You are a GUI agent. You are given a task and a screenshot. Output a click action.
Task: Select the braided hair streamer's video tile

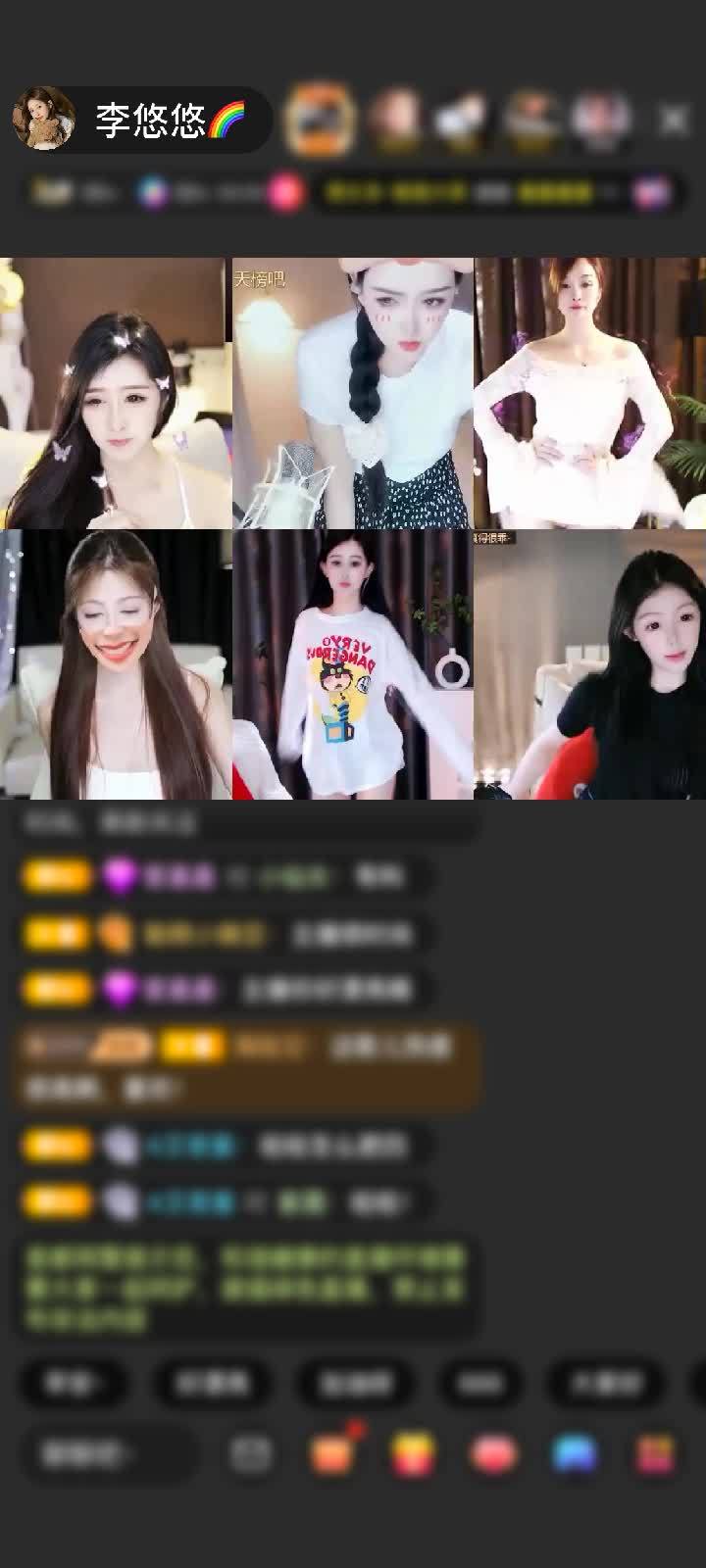(x=353, y=393)
